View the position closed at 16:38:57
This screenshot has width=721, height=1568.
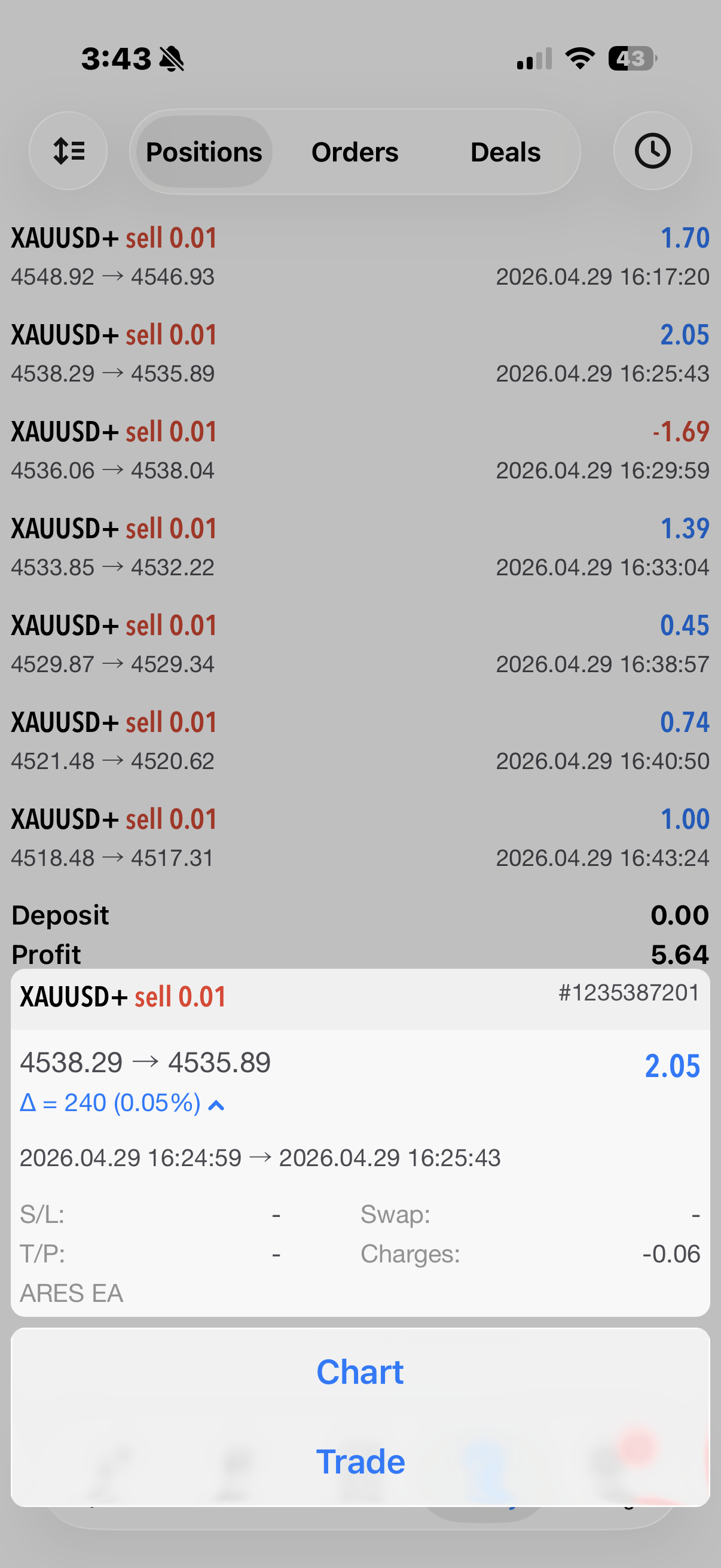click(360, 644)
